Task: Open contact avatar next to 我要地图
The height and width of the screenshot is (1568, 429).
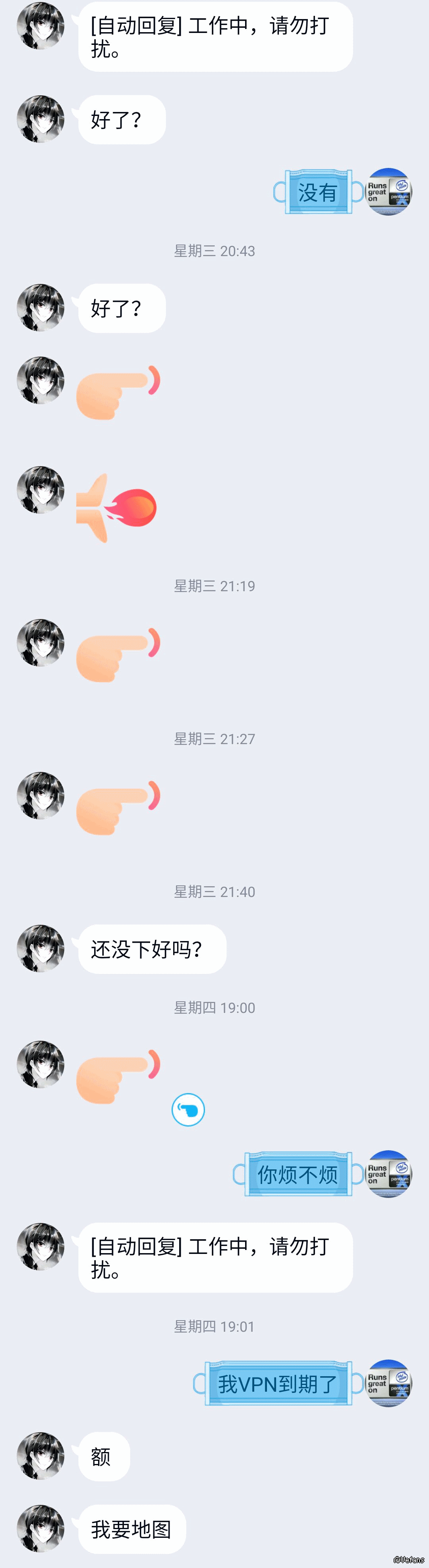Action: click(40, 1528)
